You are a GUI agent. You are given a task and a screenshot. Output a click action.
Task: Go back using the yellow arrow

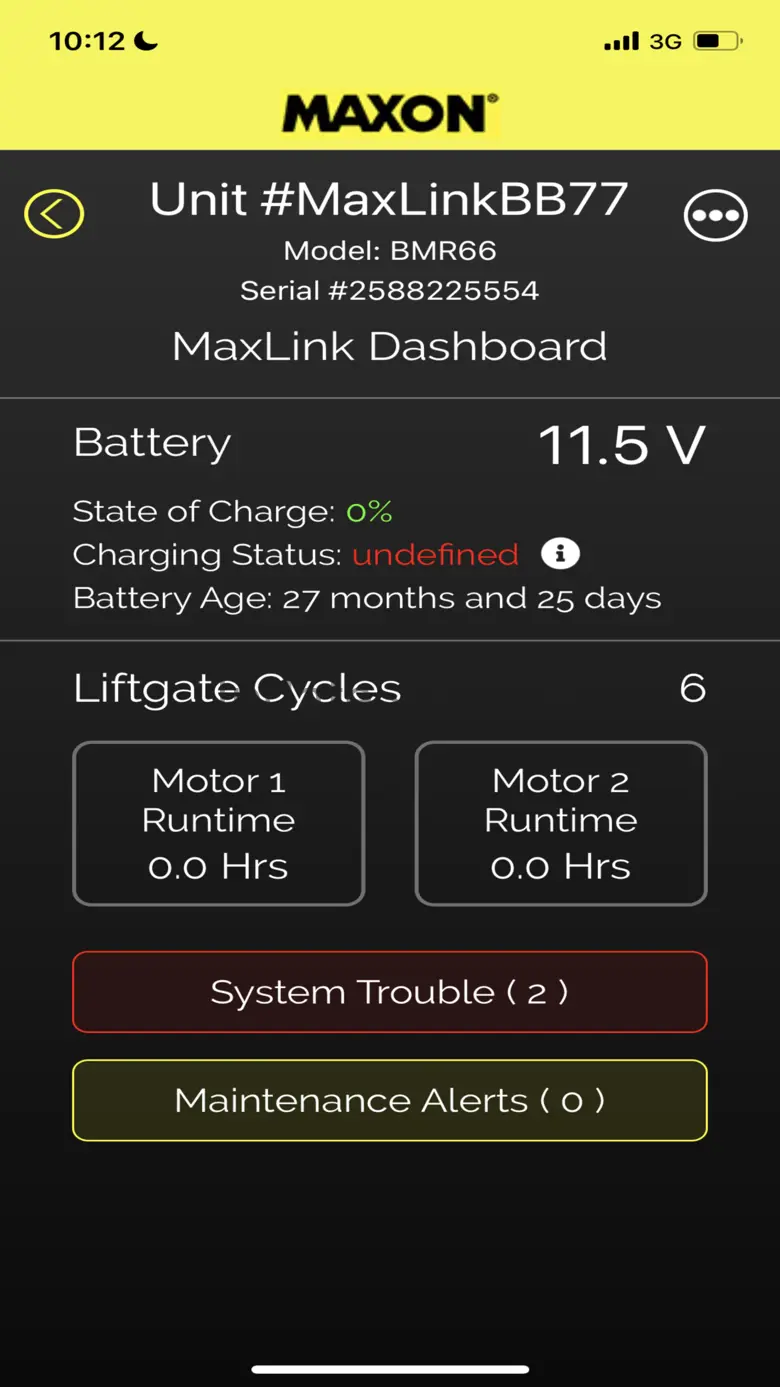pyautogui.click(x=54, y=213)
